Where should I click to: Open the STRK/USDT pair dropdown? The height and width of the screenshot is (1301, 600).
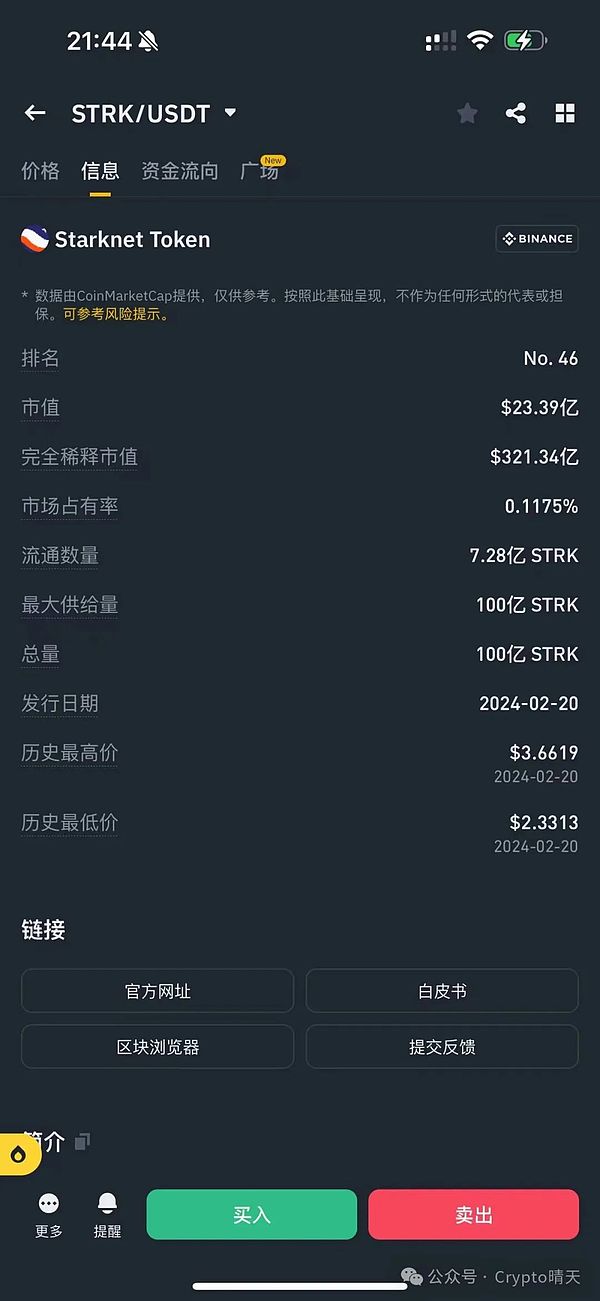(x=230, y=113)
